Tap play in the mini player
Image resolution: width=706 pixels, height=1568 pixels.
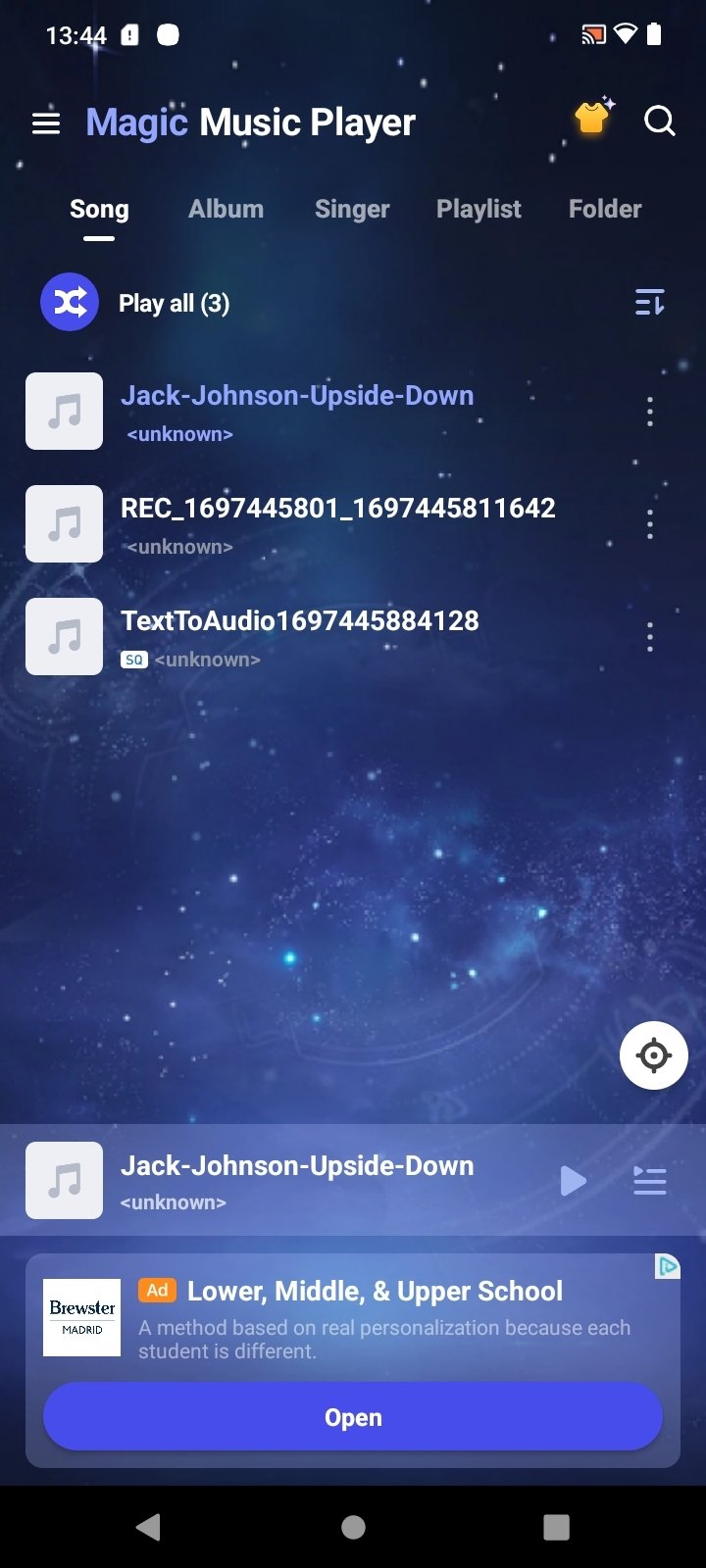point(573,1181)
